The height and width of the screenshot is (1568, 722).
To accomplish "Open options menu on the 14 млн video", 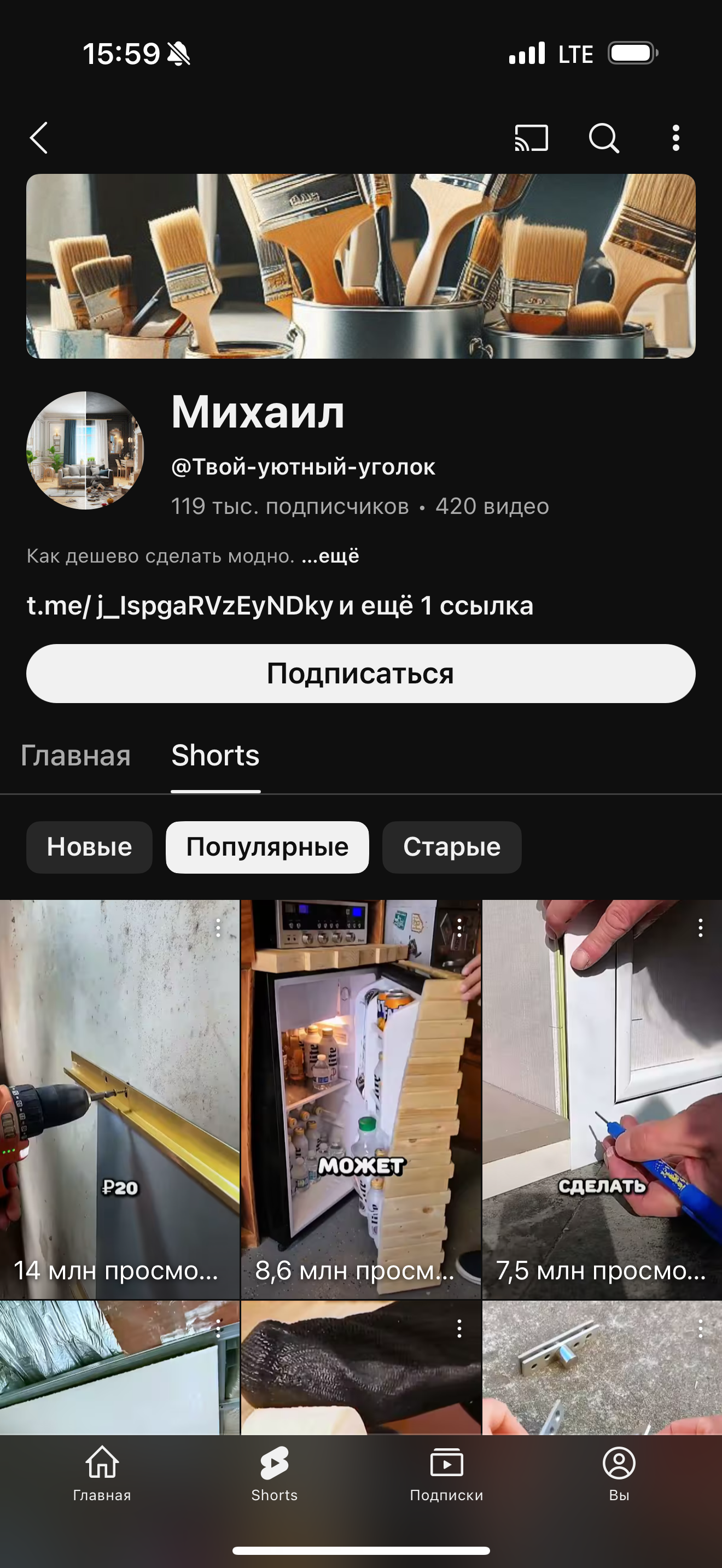I will coord(219,927).
